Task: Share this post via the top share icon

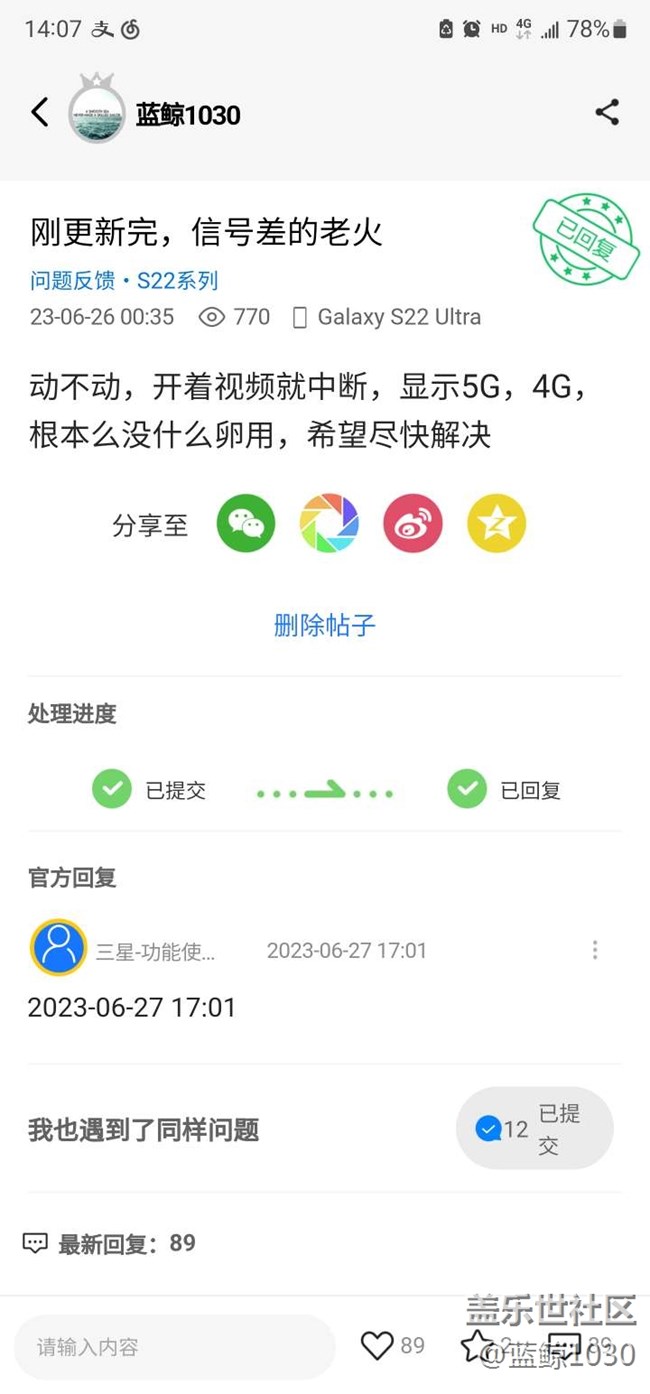Action: (x=607, y=112)
